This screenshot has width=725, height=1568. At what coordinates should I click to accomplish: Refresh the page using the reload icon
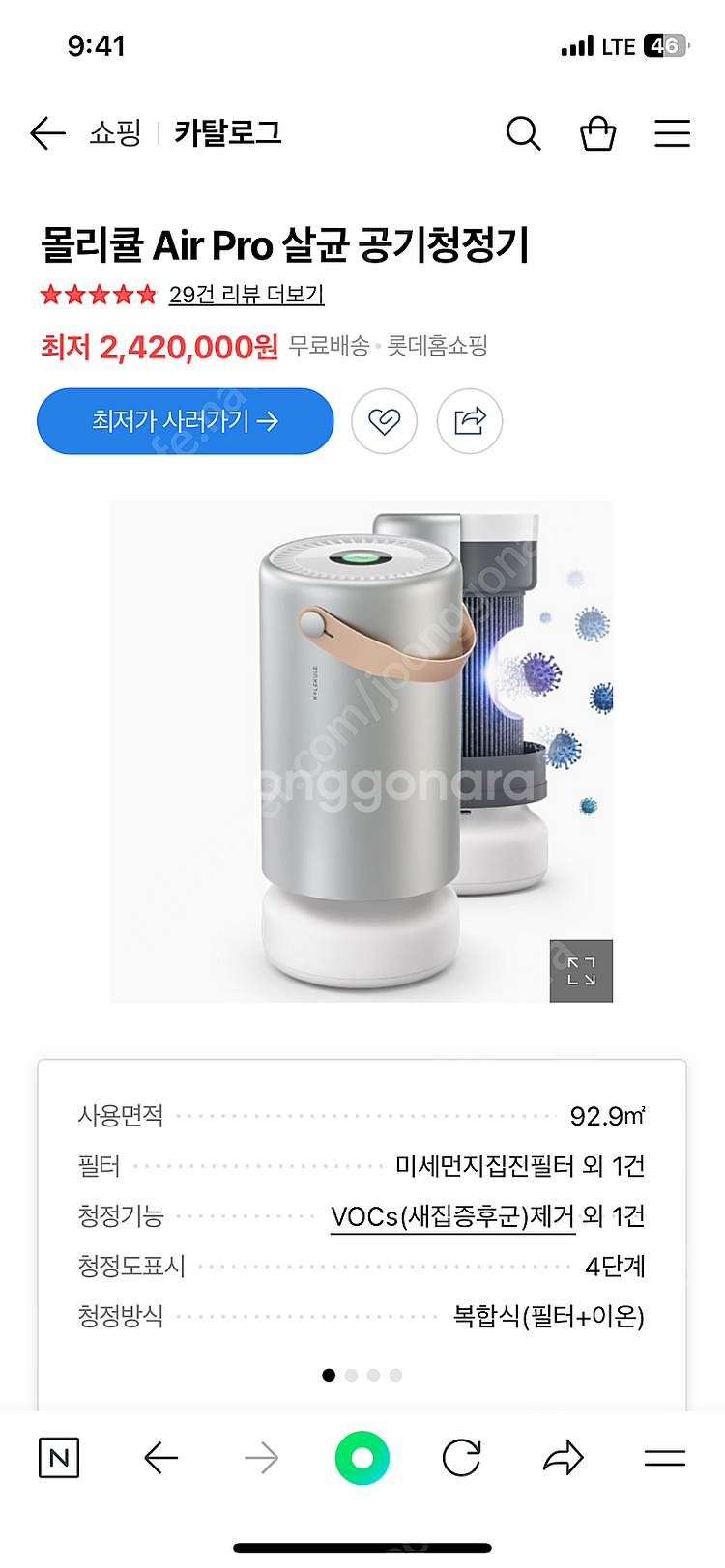(460, 1457)
